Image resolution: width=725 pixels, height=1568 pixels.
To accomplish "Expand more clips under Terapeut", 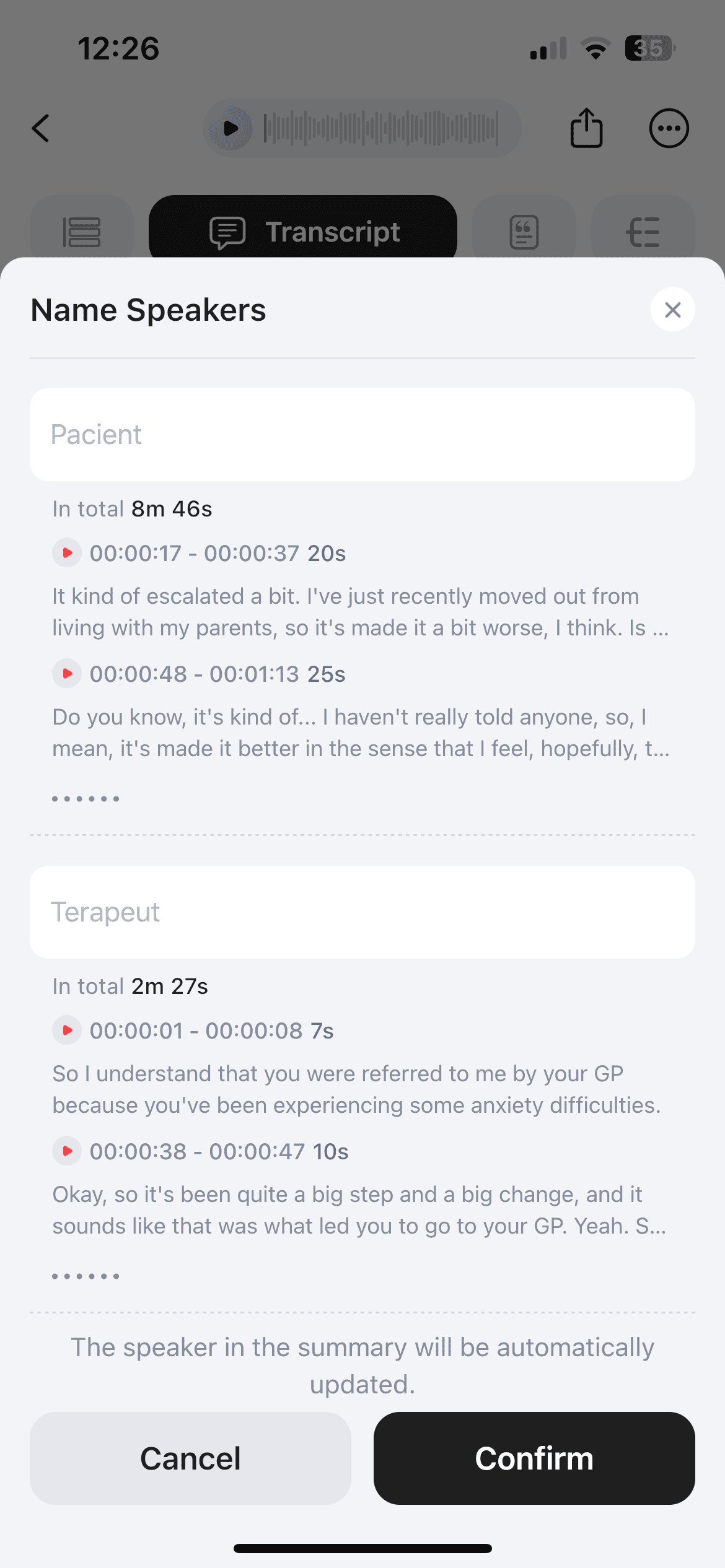I will click(86, 1276).
